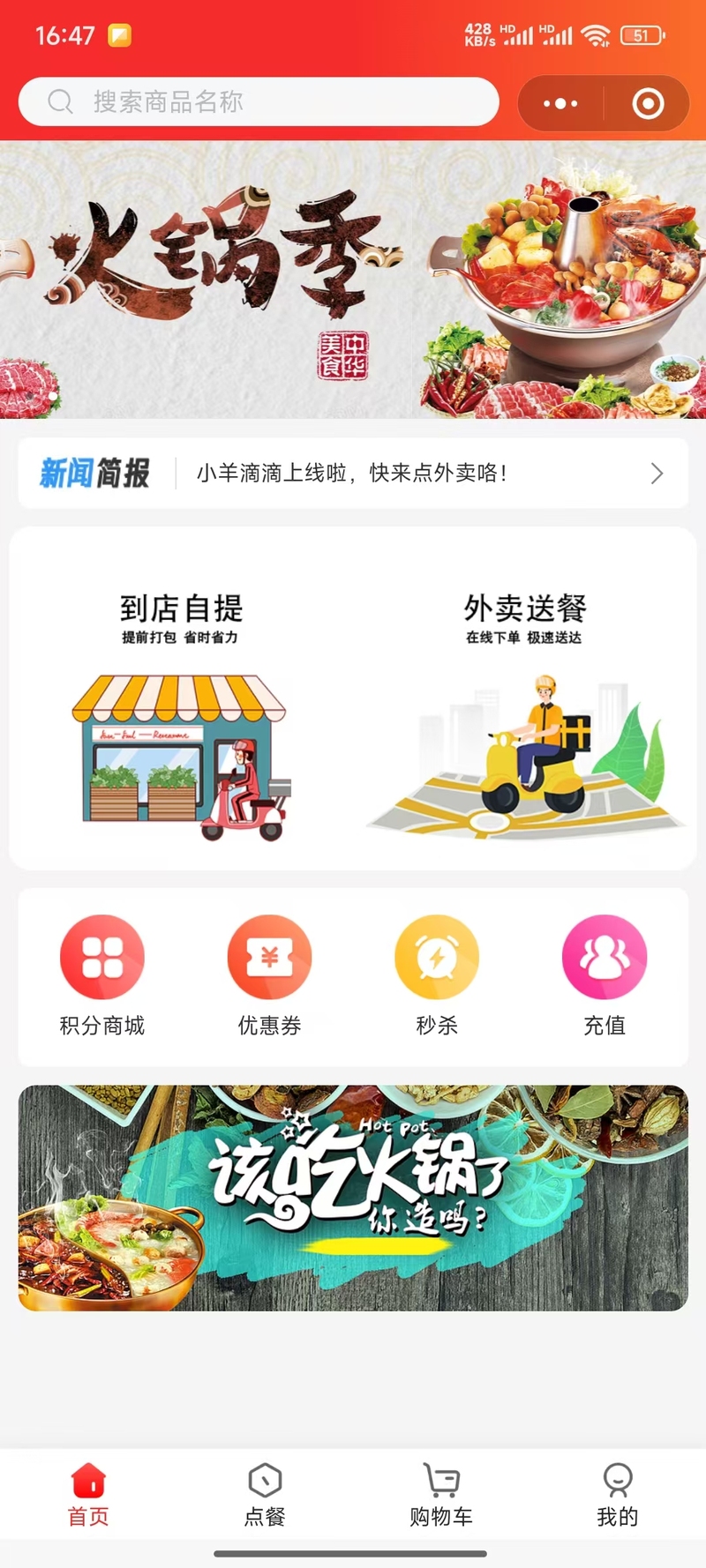
Task: Switch to the 我的 profile tab
Action: 618,1494
